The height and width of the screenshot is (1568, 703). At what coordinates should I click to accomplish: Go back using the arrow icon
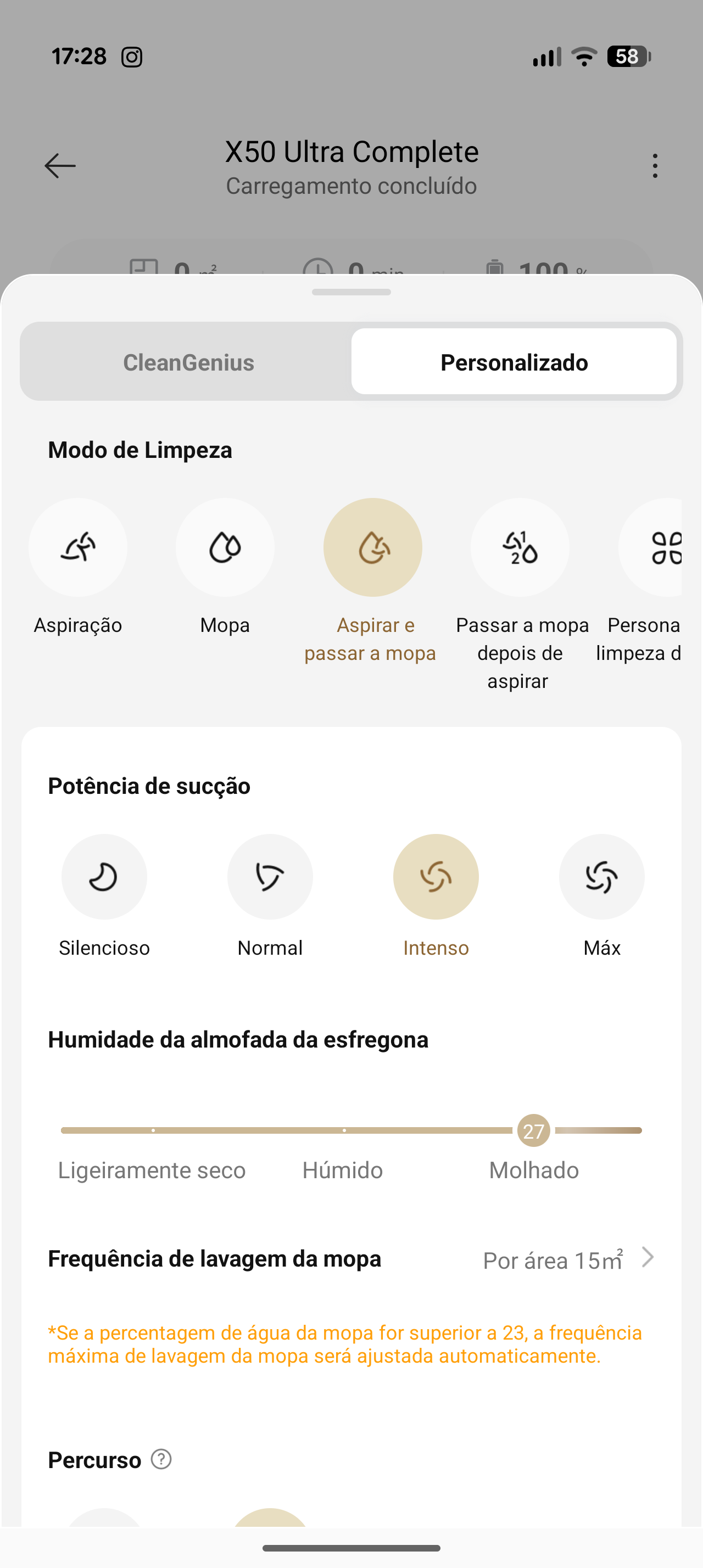pos(60,166)
